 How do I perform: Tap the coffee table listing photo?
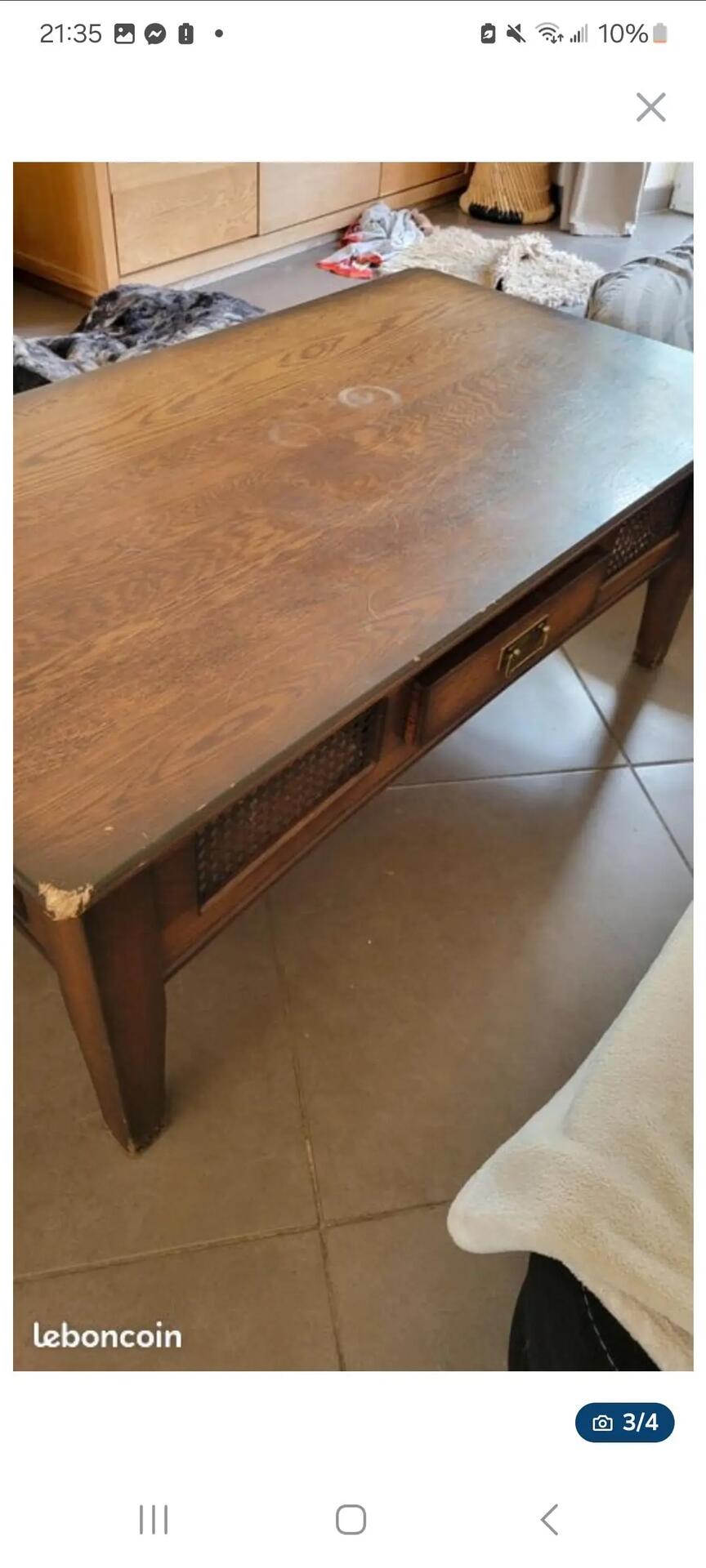(353, 766)
